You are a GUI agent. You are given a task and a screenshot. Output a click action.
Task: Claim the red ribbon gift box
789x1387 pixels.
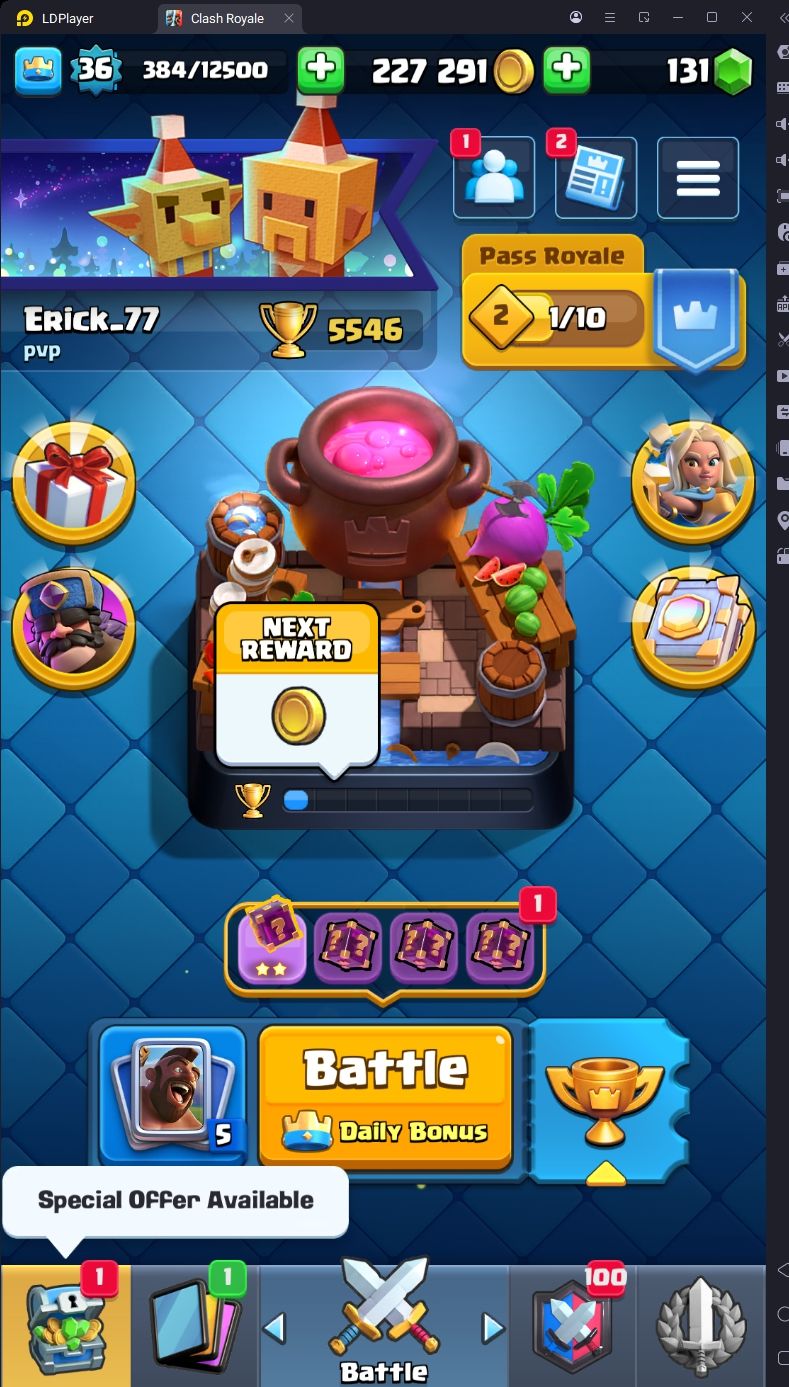[74, 483]
